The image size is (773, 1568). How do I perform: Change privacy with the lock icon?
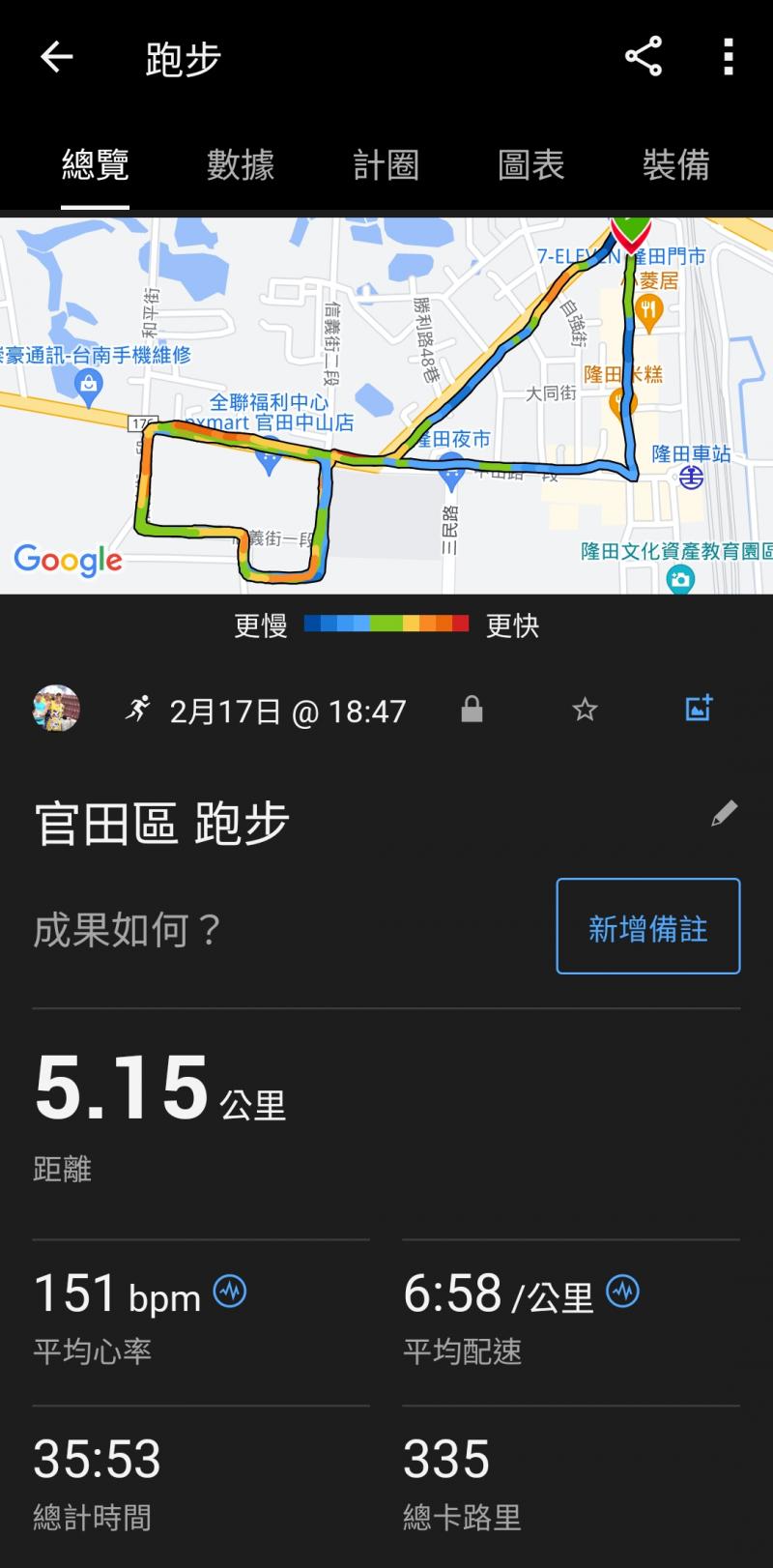pyautogui.click(x=472, y=711)
